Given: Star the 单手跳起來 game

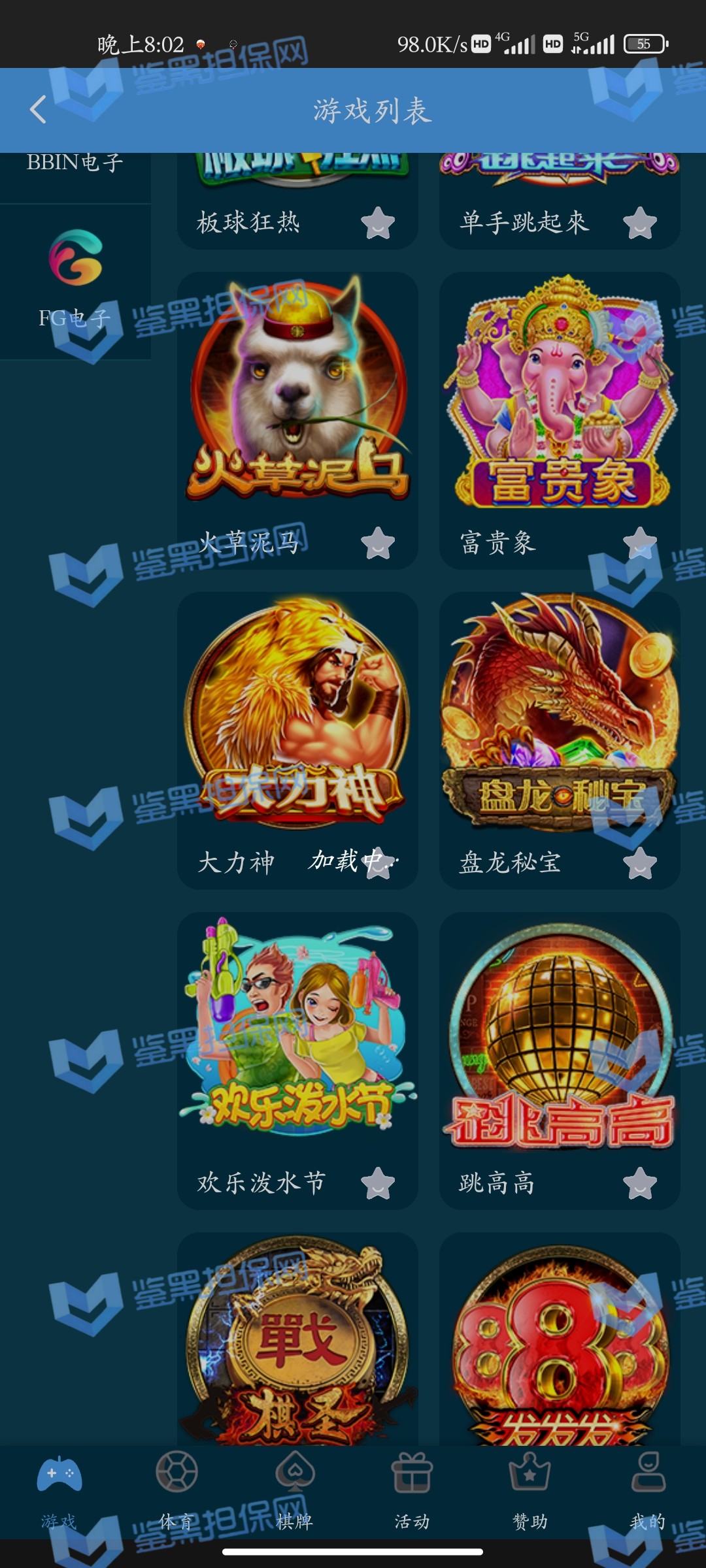Looking at the screenshot, I should [x=639, y=223].
